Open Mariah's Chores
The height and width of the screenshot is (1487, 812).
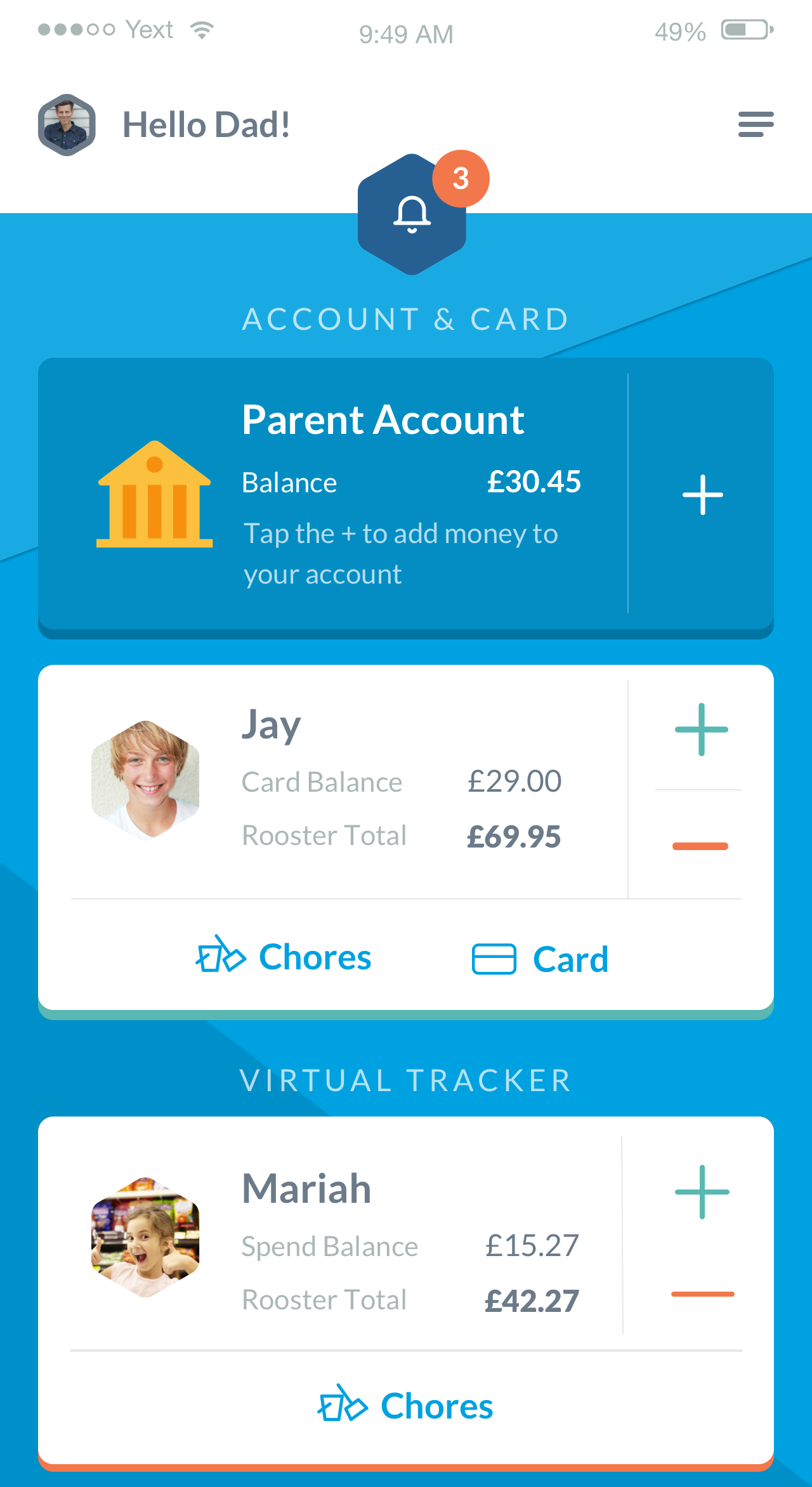405,1406
